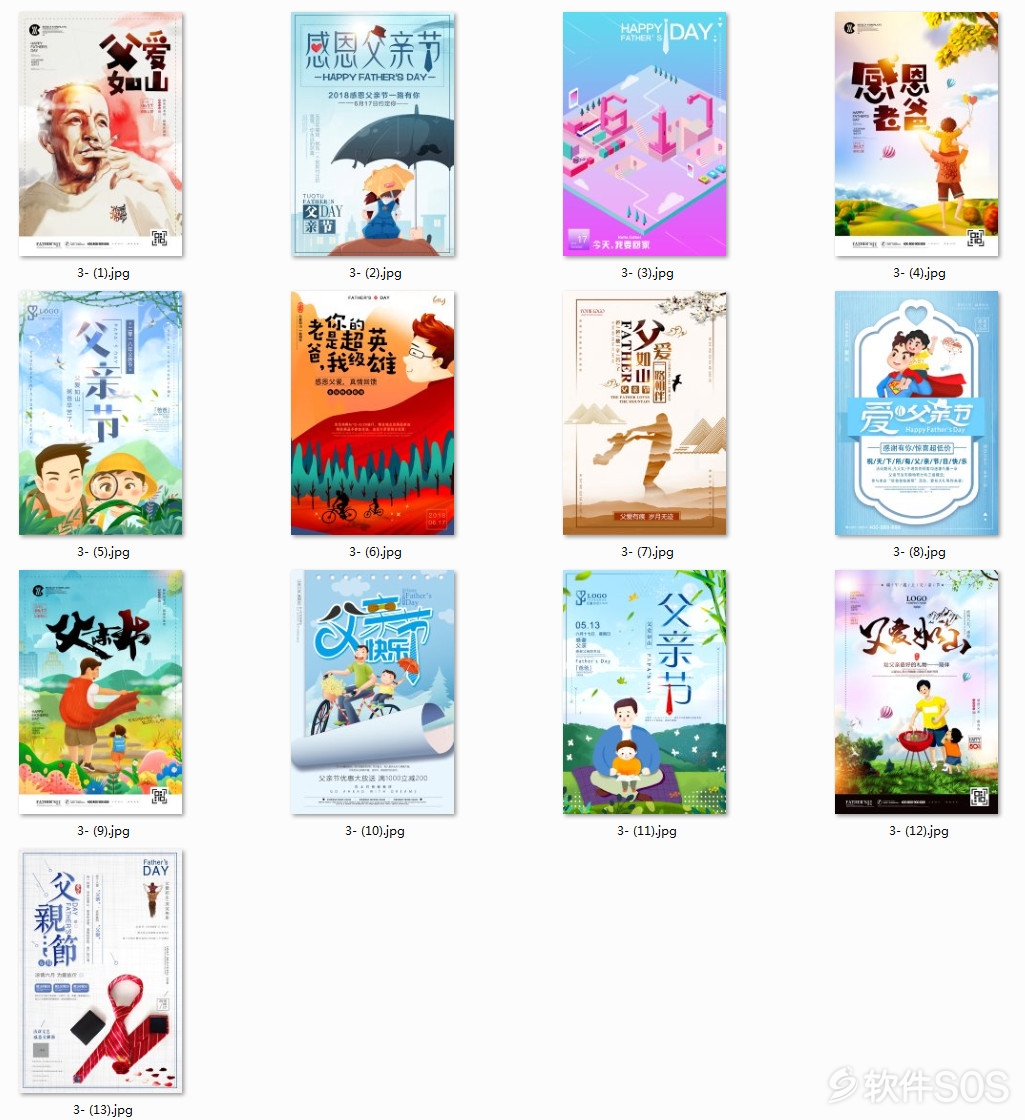This screenshot has width=1025, height=1120.
Task: Open the red tie poster 3- (13).jpg
Action: [101, 971]
